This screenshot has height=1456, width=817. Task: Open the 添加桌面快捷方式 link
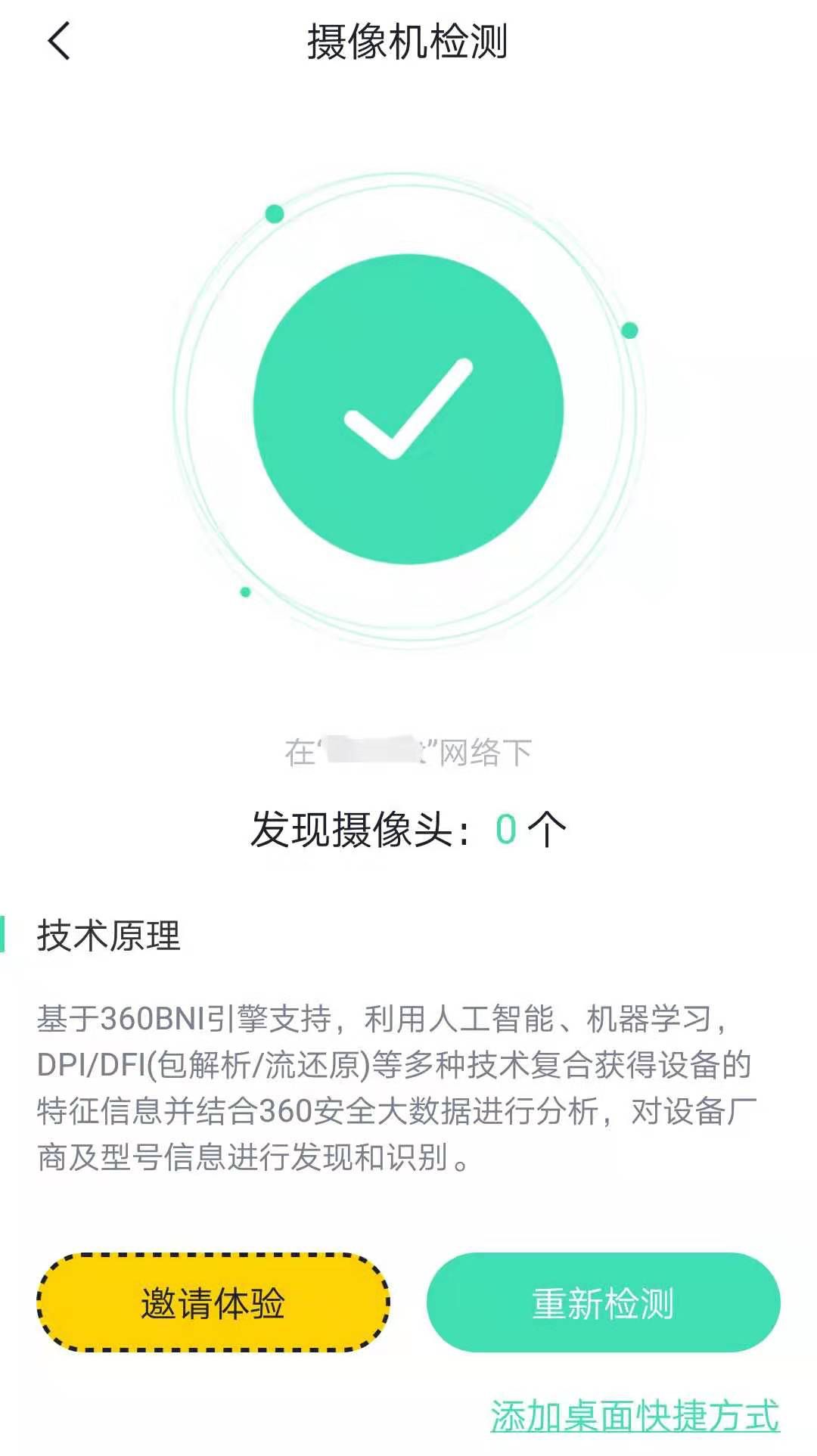click(634, 1416)
